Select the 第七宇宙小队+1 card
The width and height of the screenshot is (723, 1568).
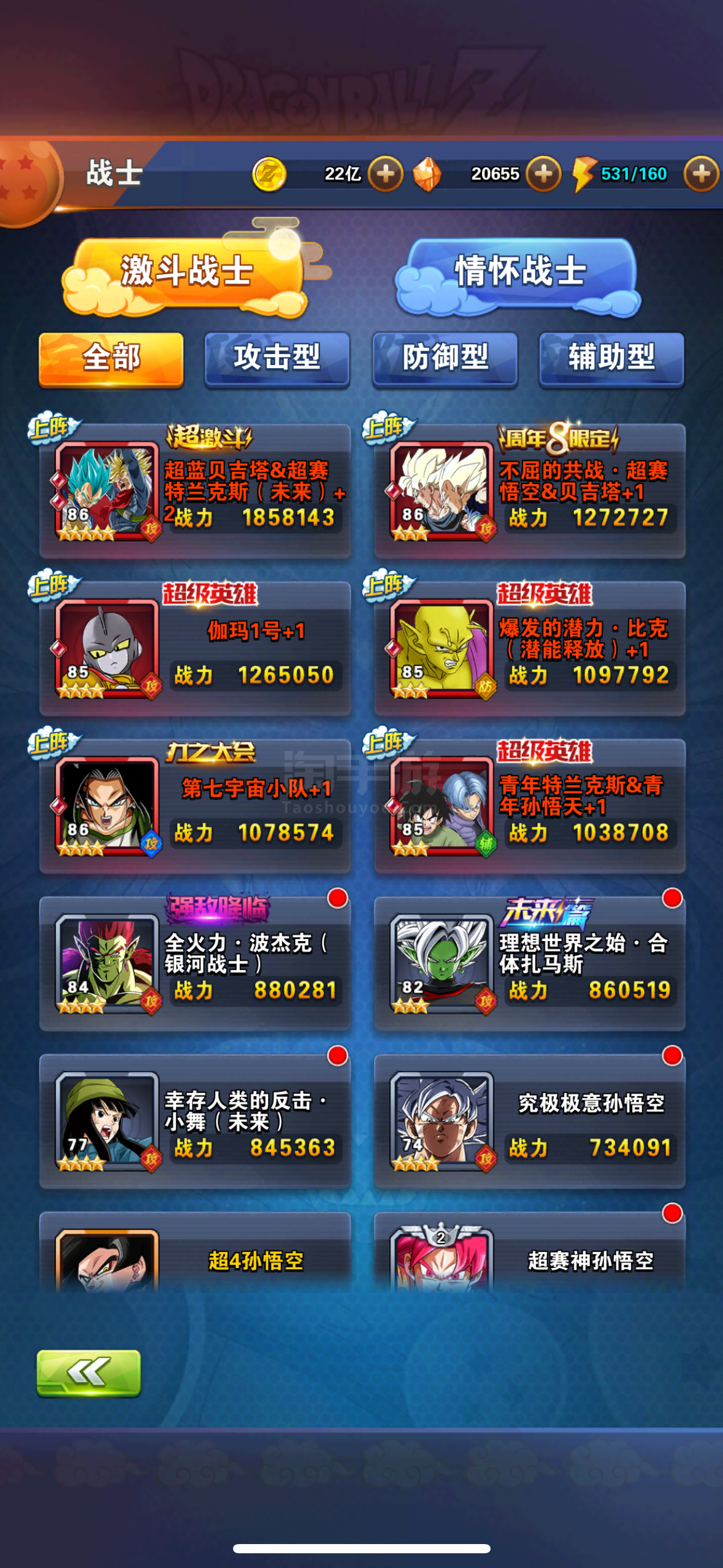(x=195, y=807)
